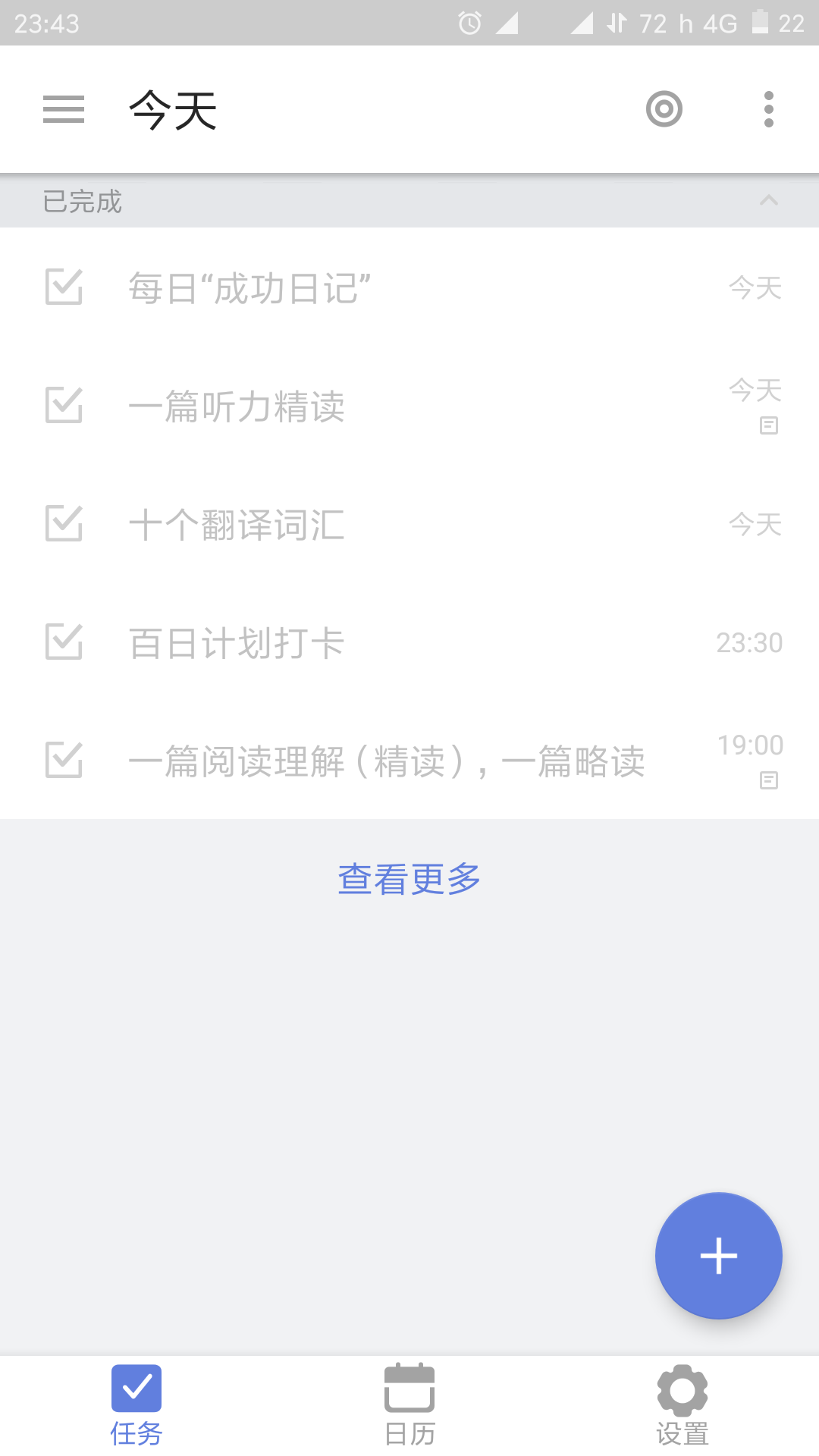The height and width of the screenshot is (1456, 819).
Task: Switch to the 设置 tab
Action: [x=682, y=1406]
